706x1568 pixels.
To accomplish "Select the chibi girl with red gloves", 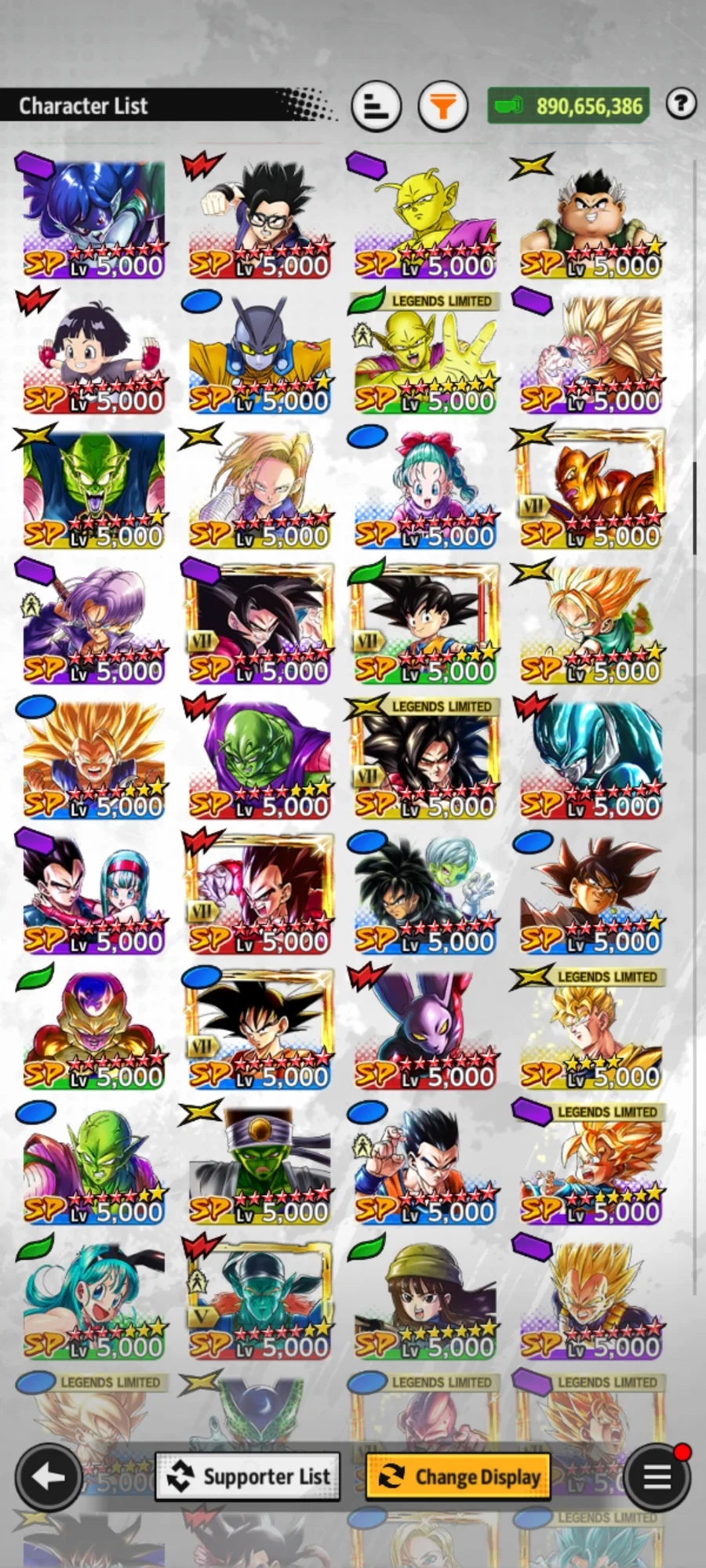I will [x=94, y=354].
